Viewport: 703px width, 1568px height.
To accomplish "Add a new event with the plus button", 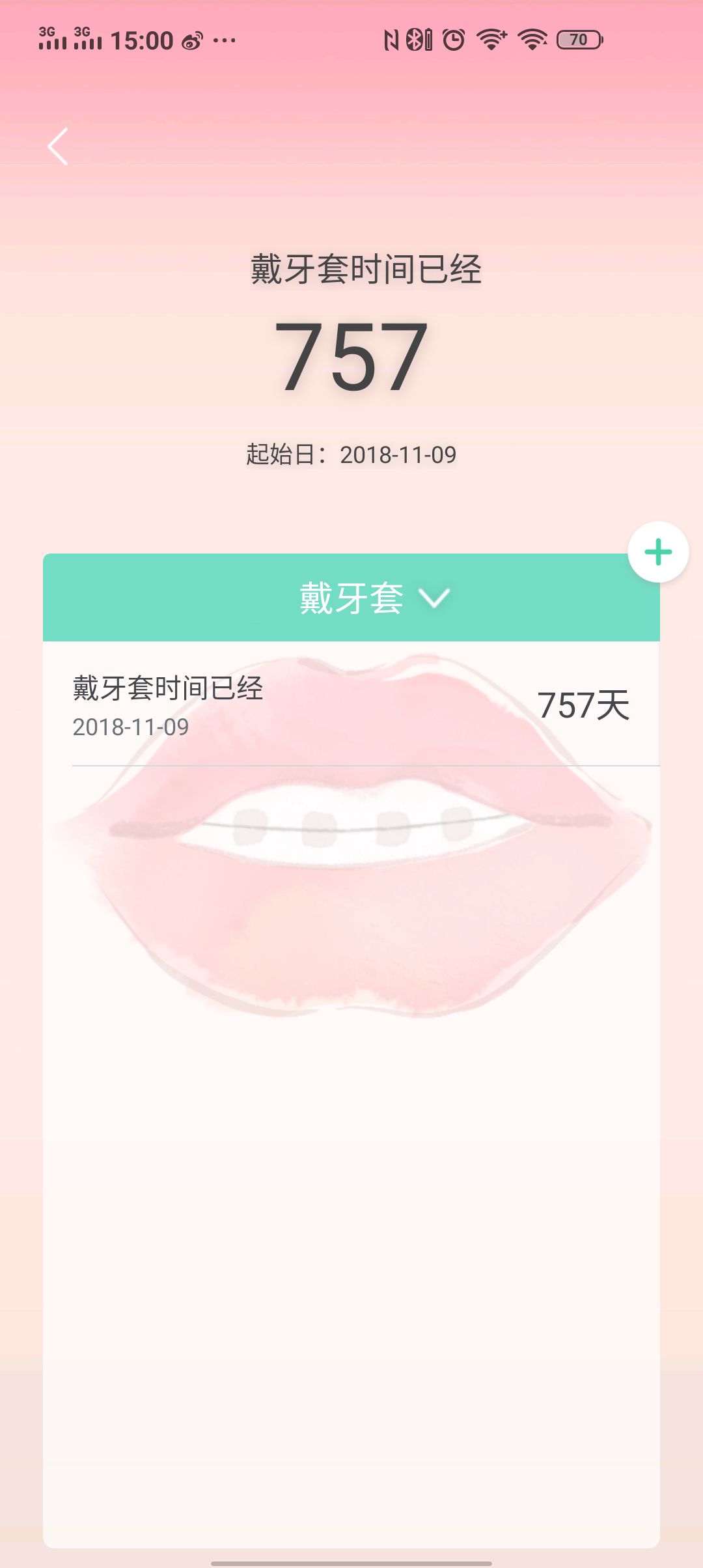I will (x=657, y=552).
